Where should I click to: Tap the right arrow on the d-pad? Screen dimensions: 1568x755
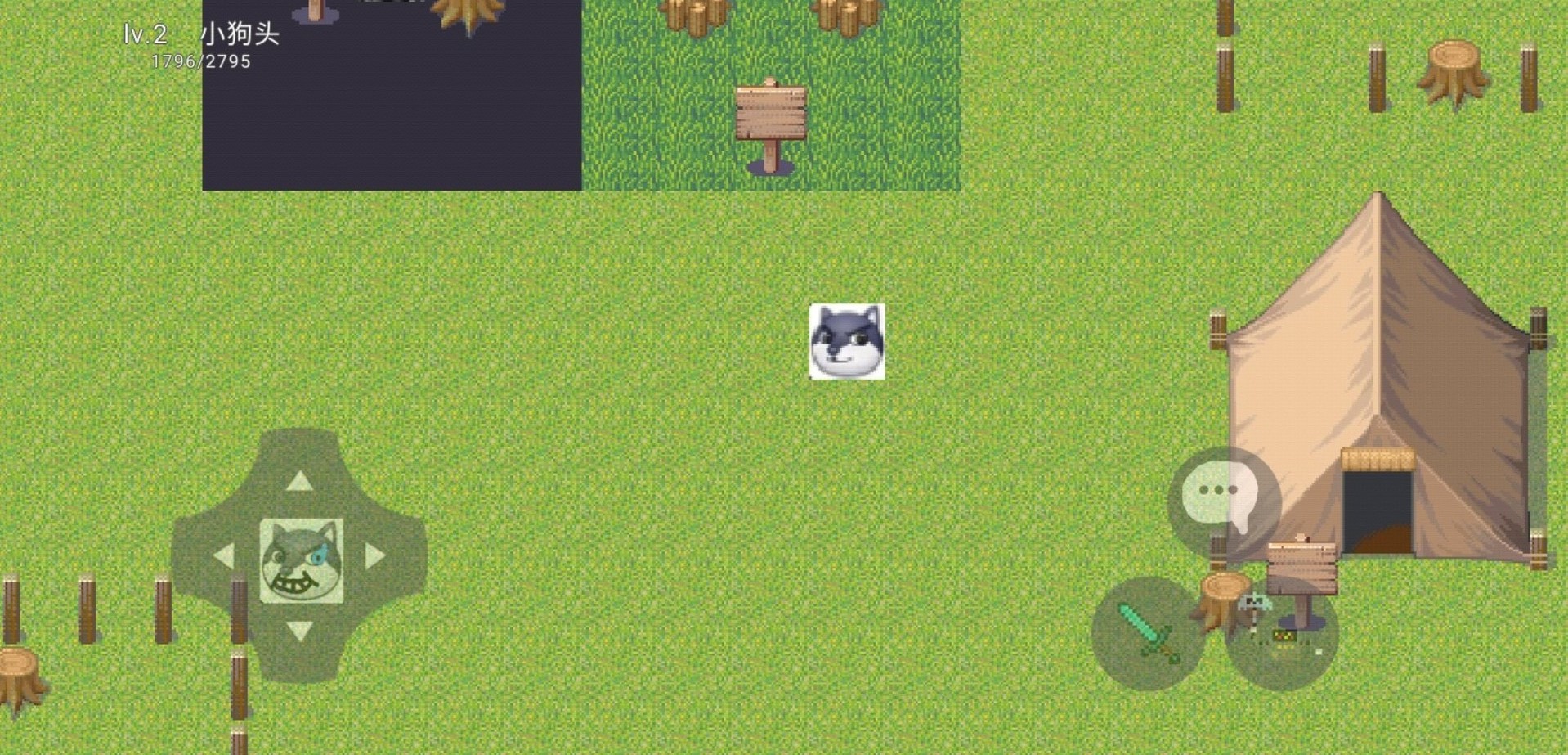[374, 556]
